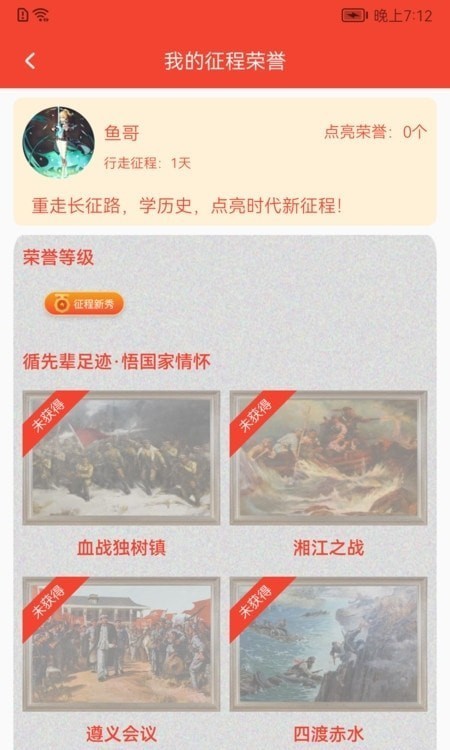Open the 征程新秀 honor level badge
450x750 pixels.
[x=84, y=304]
